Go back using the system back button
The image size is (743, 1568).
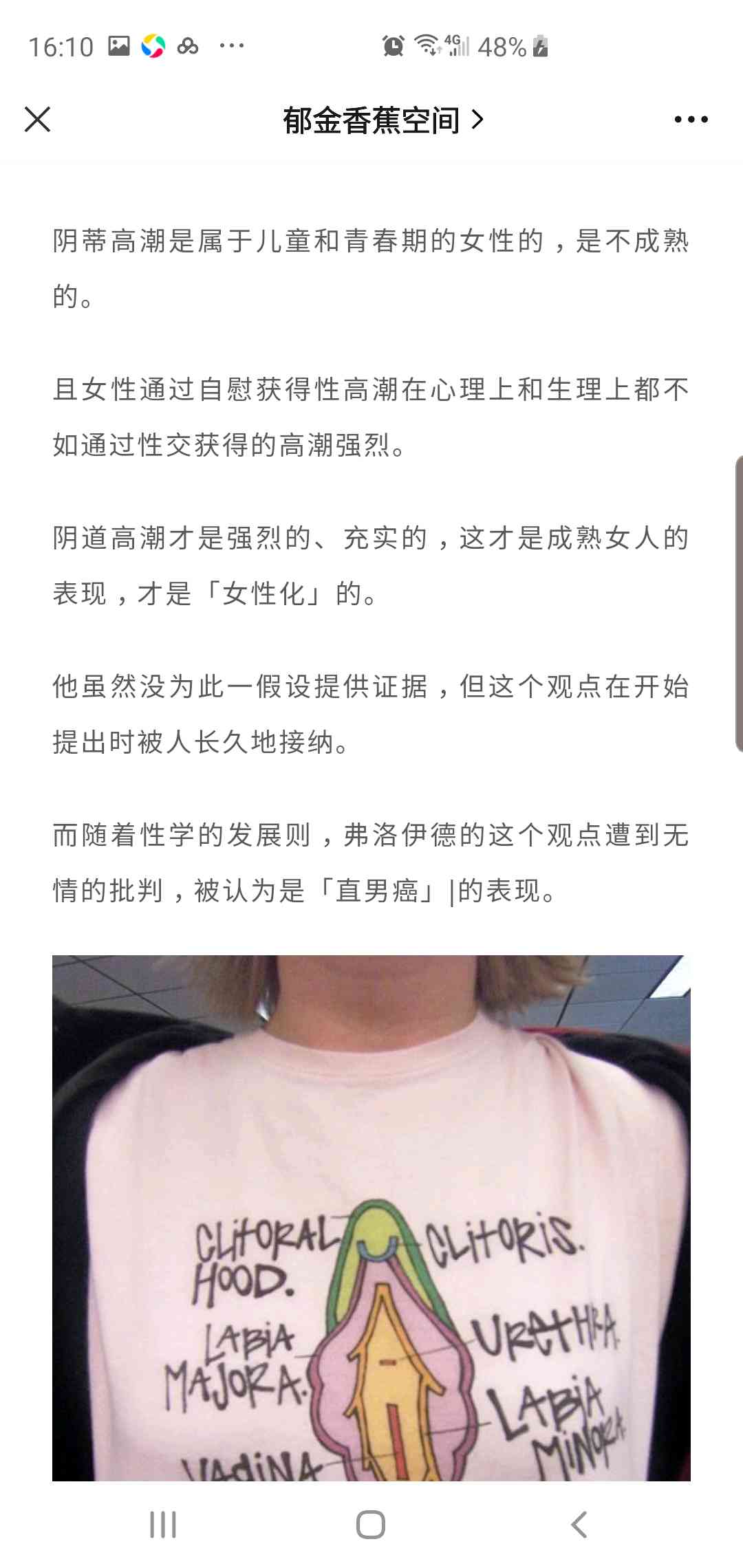click(x=579, y=1525)
